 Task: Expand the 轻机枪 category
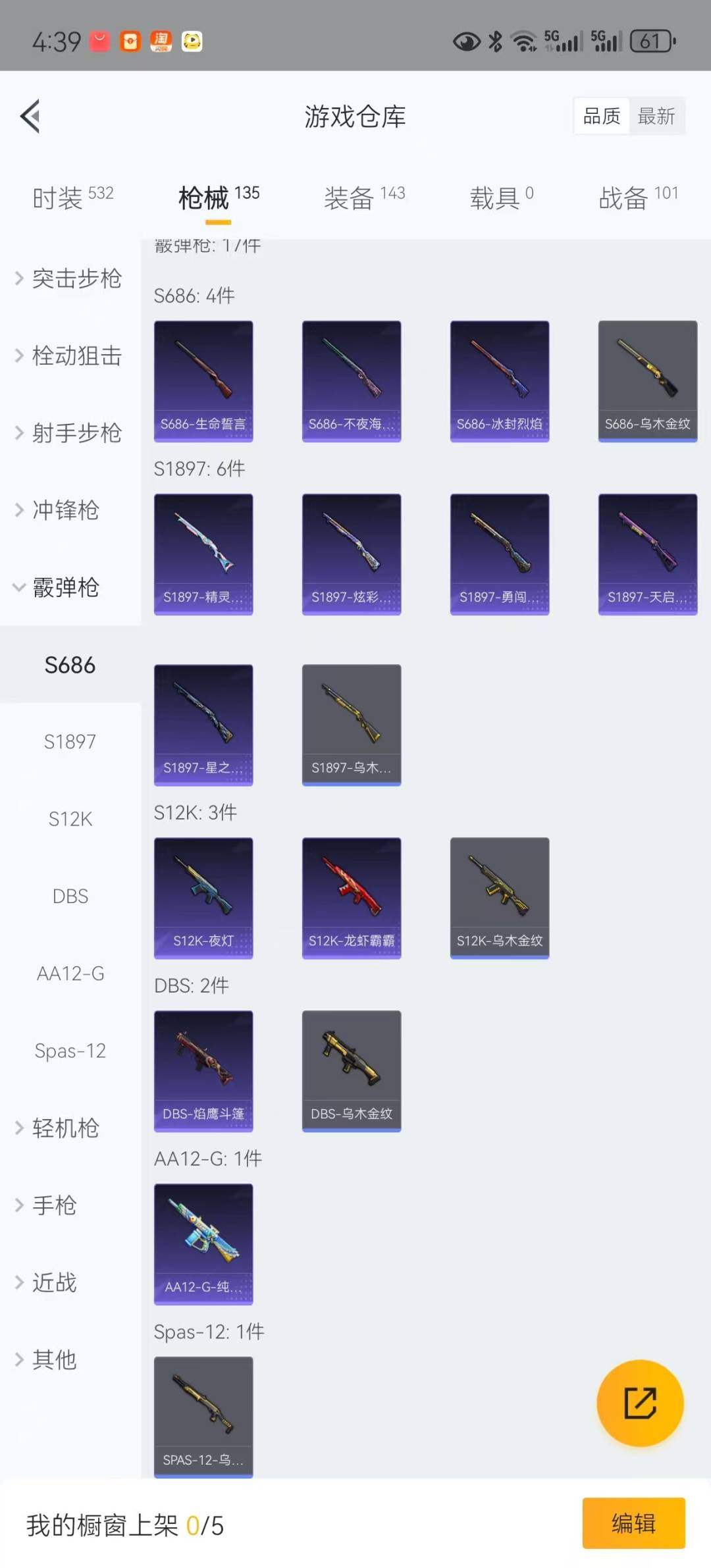[59, 1128]
